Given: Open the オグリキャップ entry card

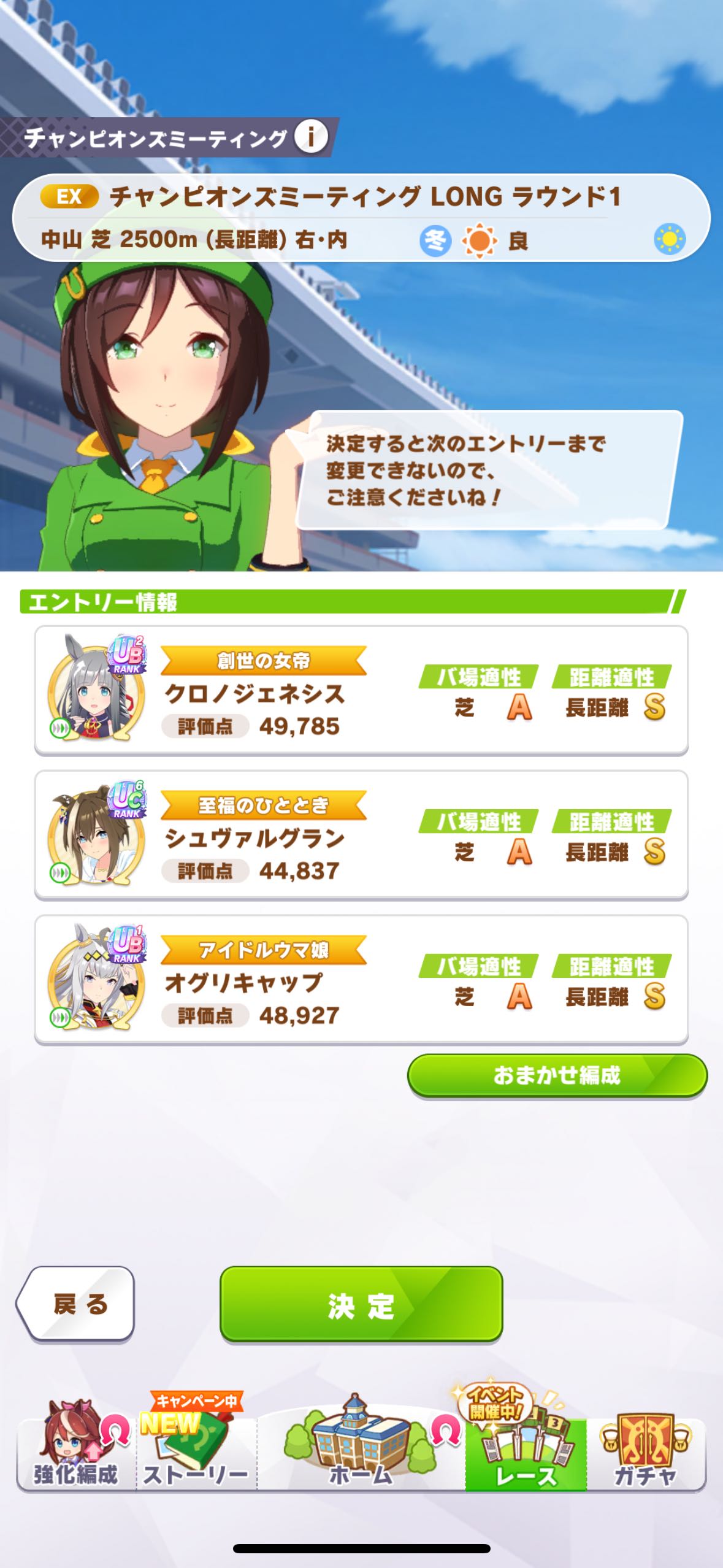Looking at the screenshot, I should pyautogui.click(x=361, y=980).
